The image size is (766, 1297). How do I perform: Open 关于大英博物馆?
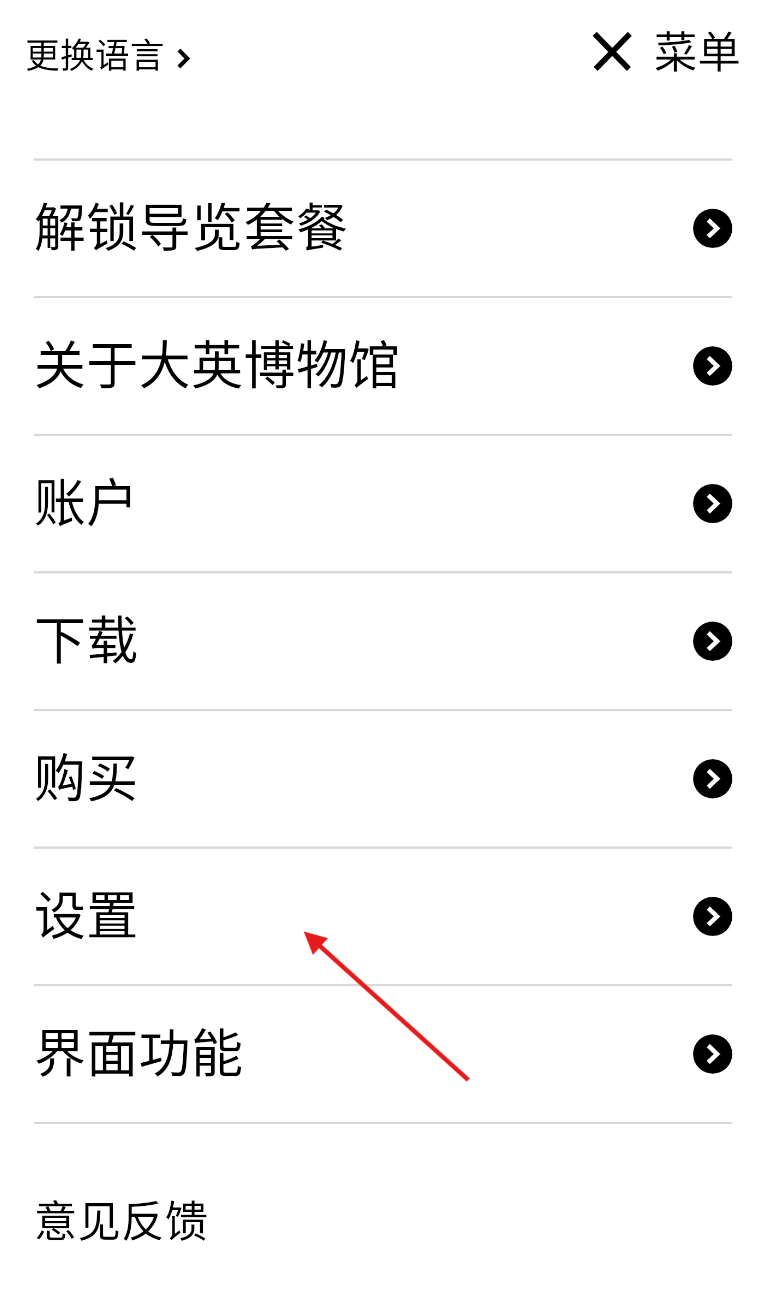(383, 366)
